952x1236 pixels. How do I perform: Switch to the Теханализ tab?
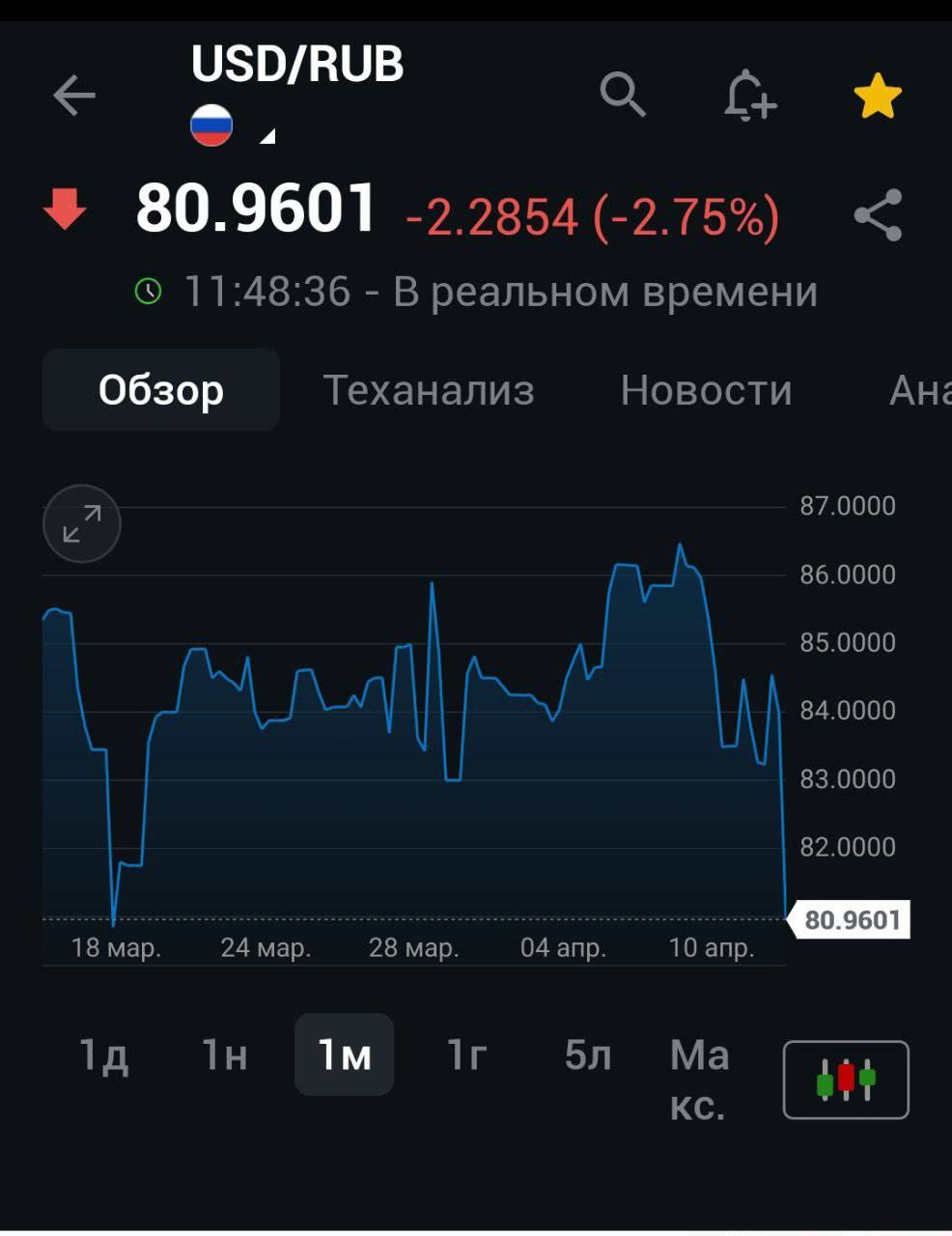coord(429,390)
